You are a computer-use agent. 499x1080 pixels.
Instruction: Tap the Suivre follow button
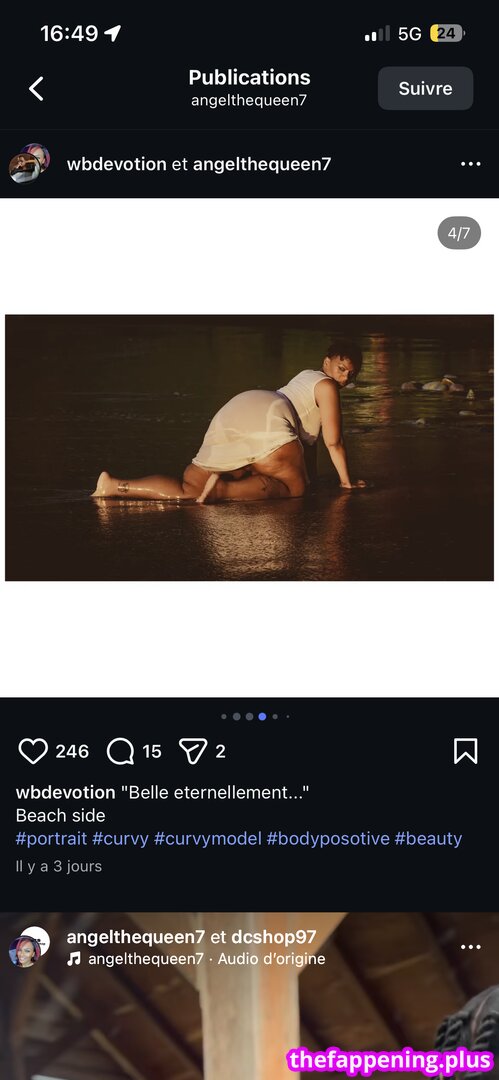[425, 88]
